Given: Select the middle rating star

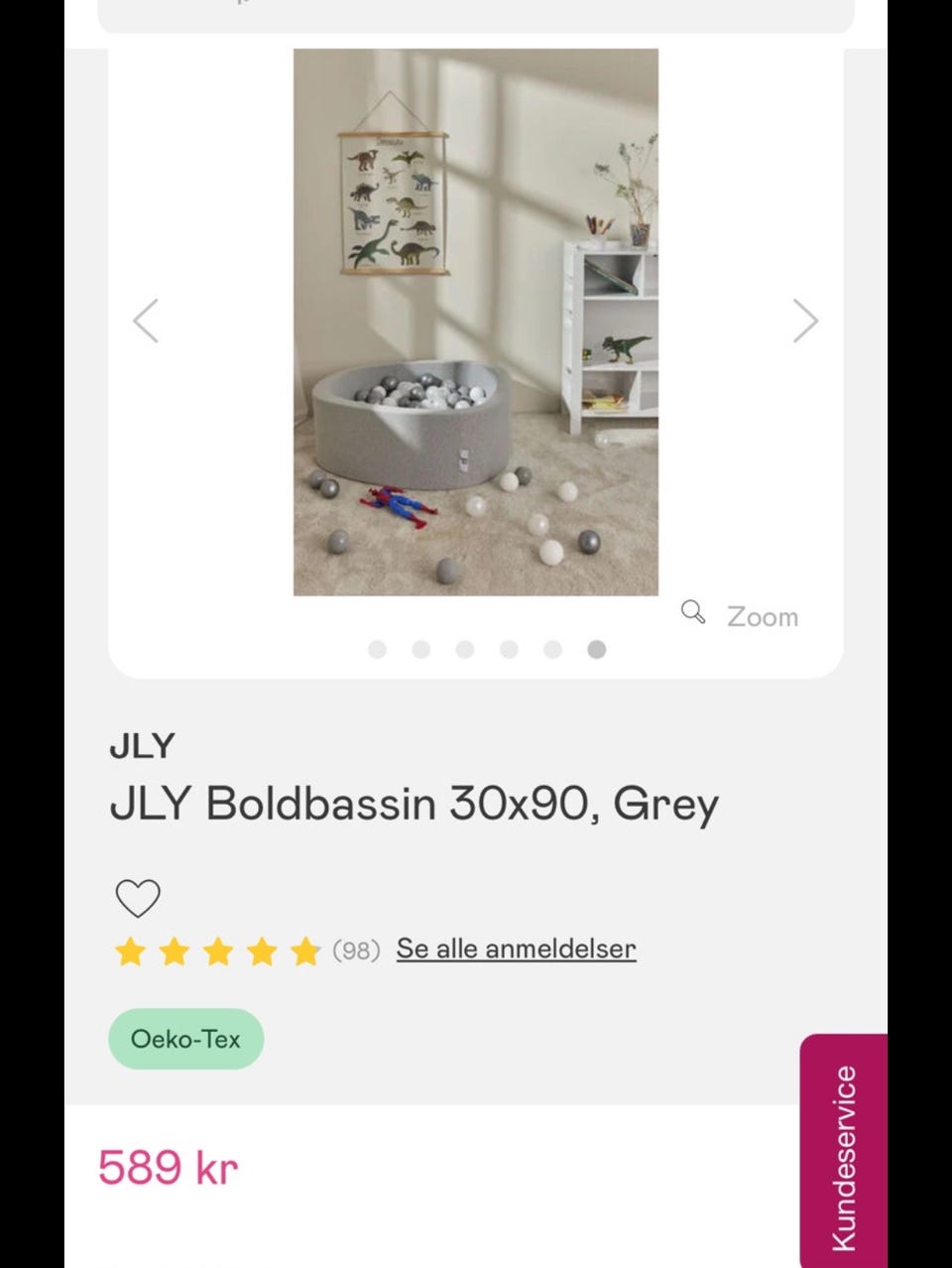Looking at the screenshot, I should (218, 951).
